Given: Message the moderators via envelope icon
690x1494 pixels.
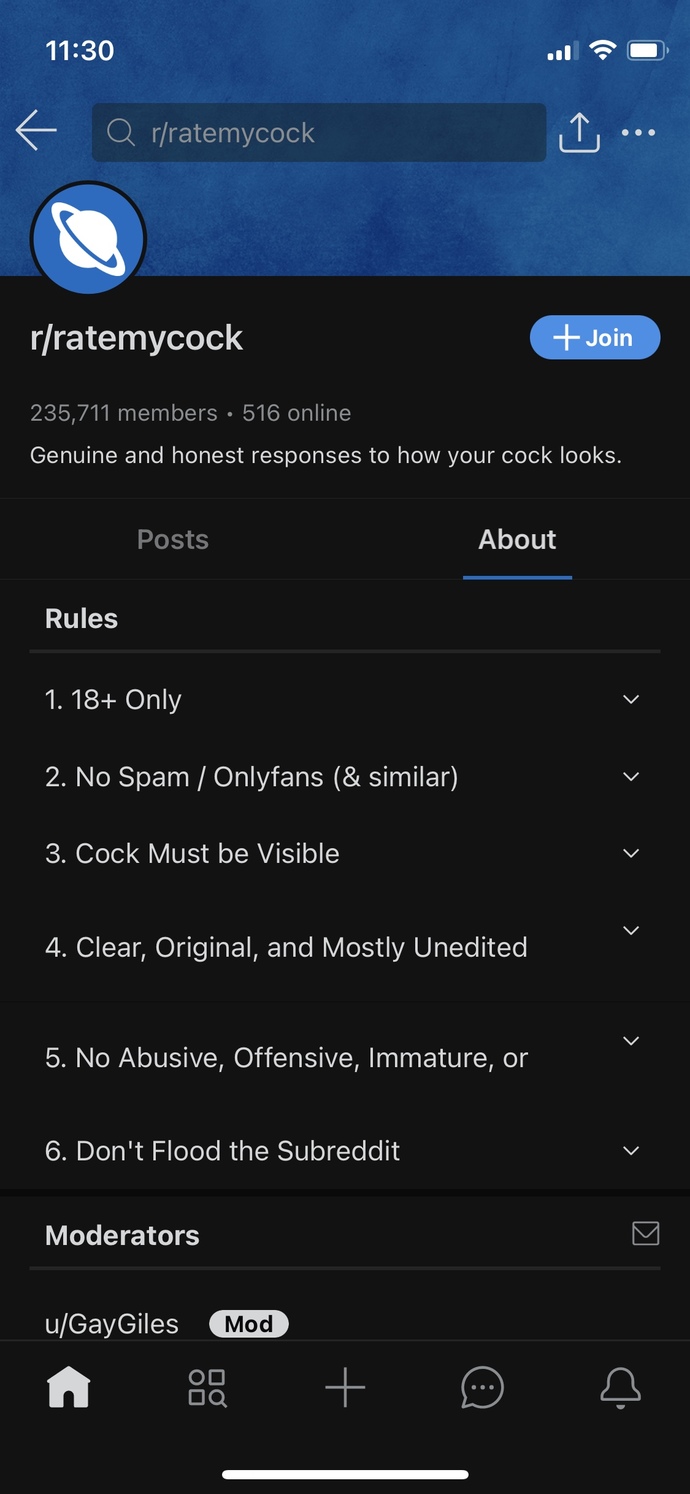Looking at the screenshot, I should [x=645, y=1233].
